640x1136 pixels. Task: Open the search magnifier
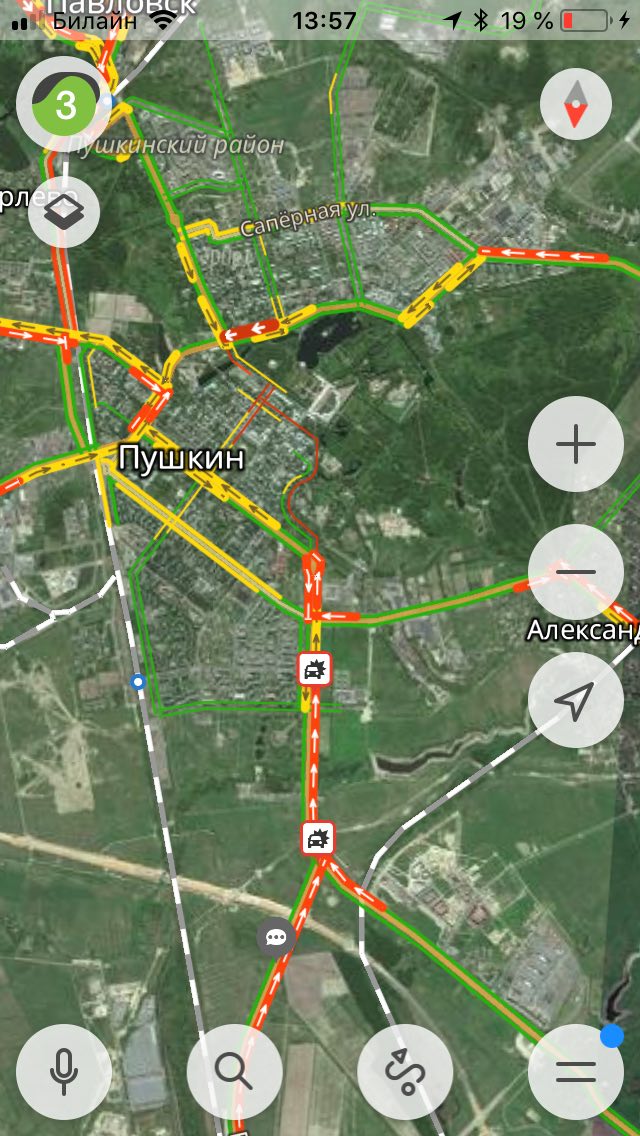tap(234, 1071)
